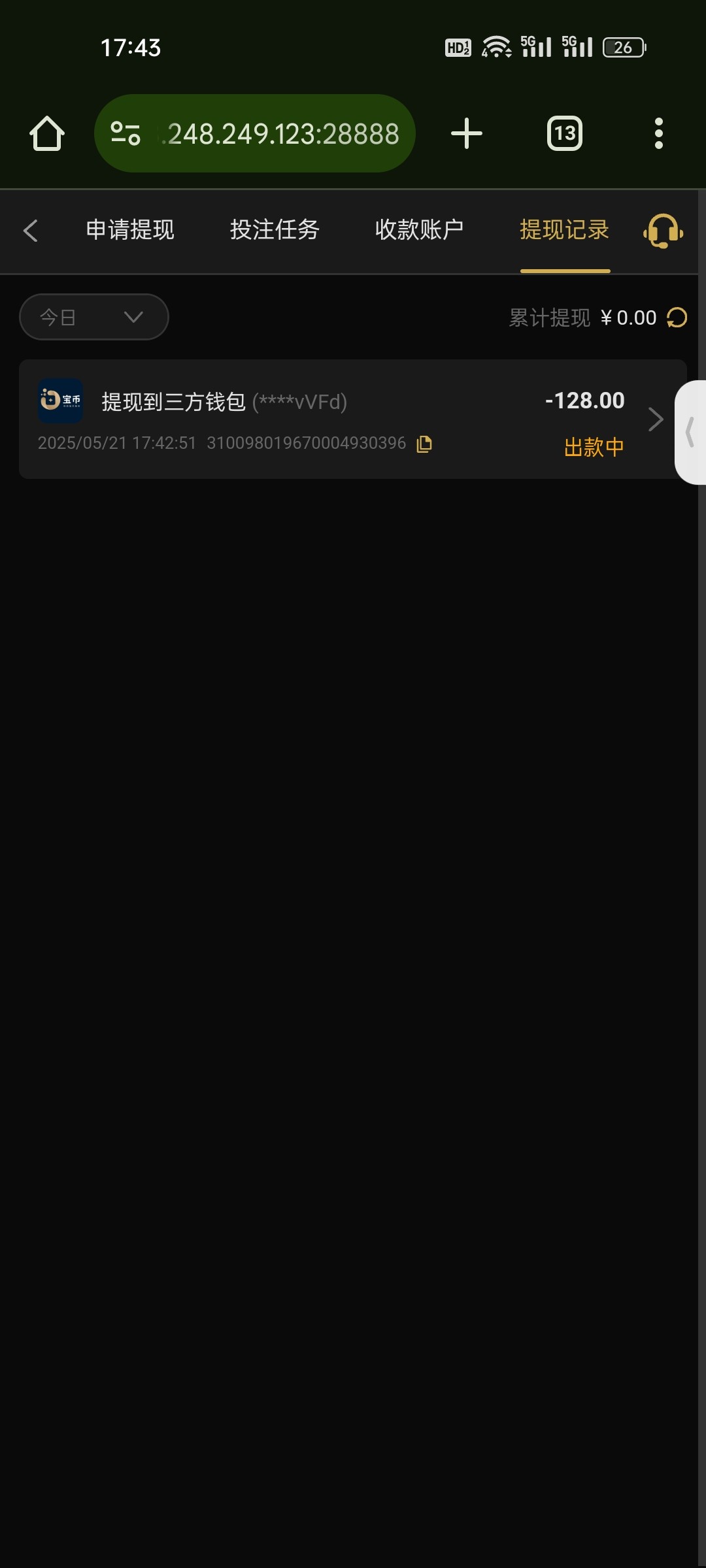This screenshot has width=706, height=1568.
Task: Go back using the left arrow
Action: pyautogui.click(x=30, y=231)
